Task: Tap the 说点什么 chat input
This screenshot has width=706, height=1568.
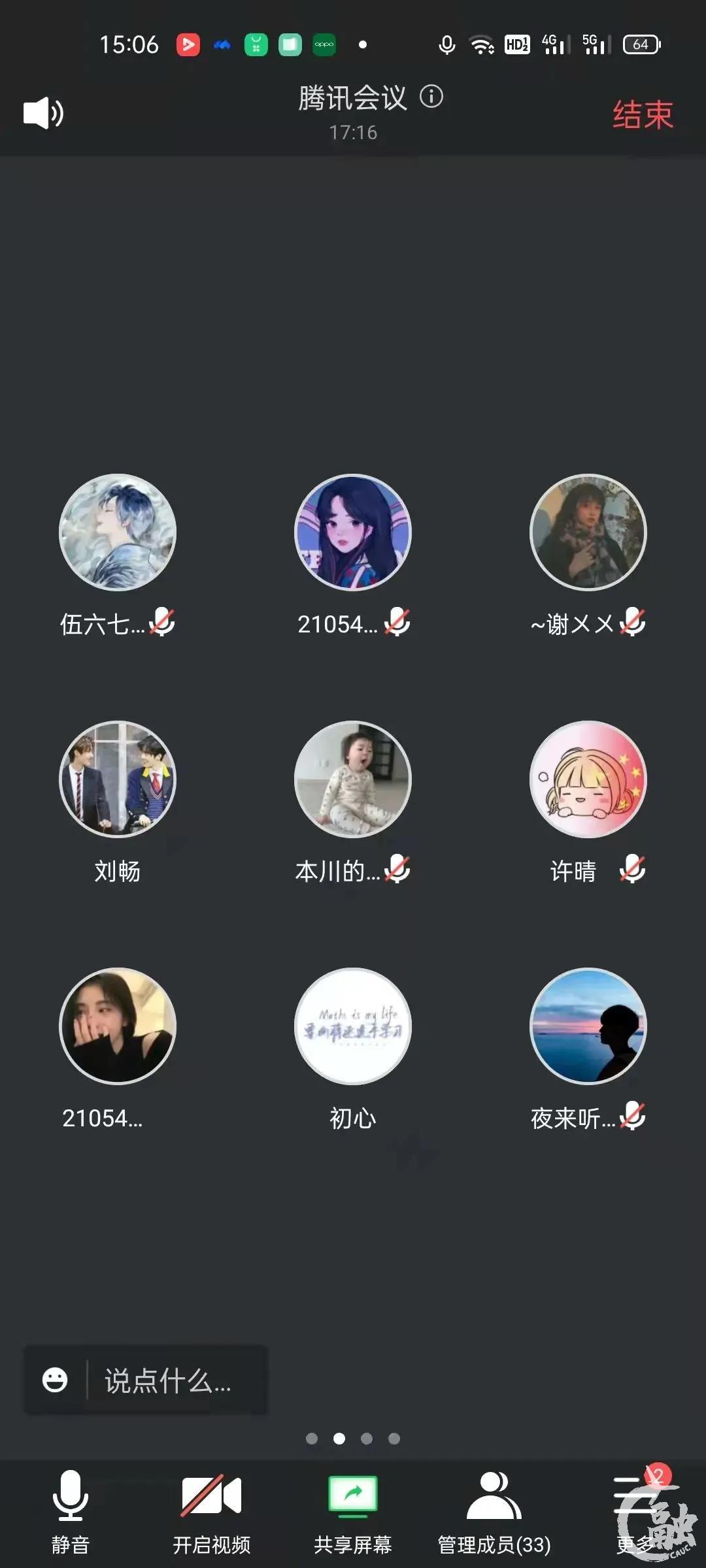Action: [169, 1380]
